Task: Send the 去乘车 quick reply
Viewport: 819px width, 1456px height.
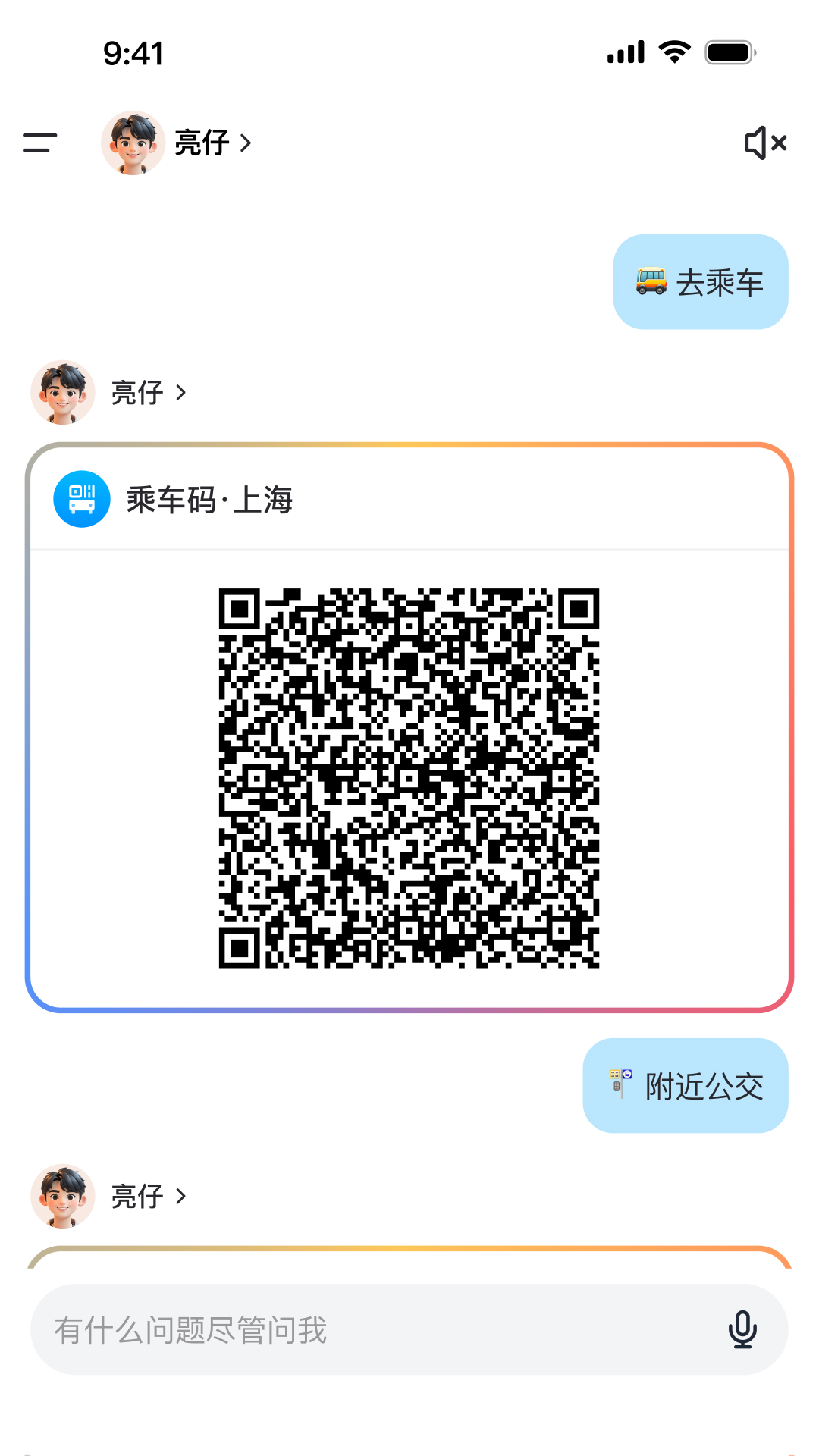Action: [700, 281]
